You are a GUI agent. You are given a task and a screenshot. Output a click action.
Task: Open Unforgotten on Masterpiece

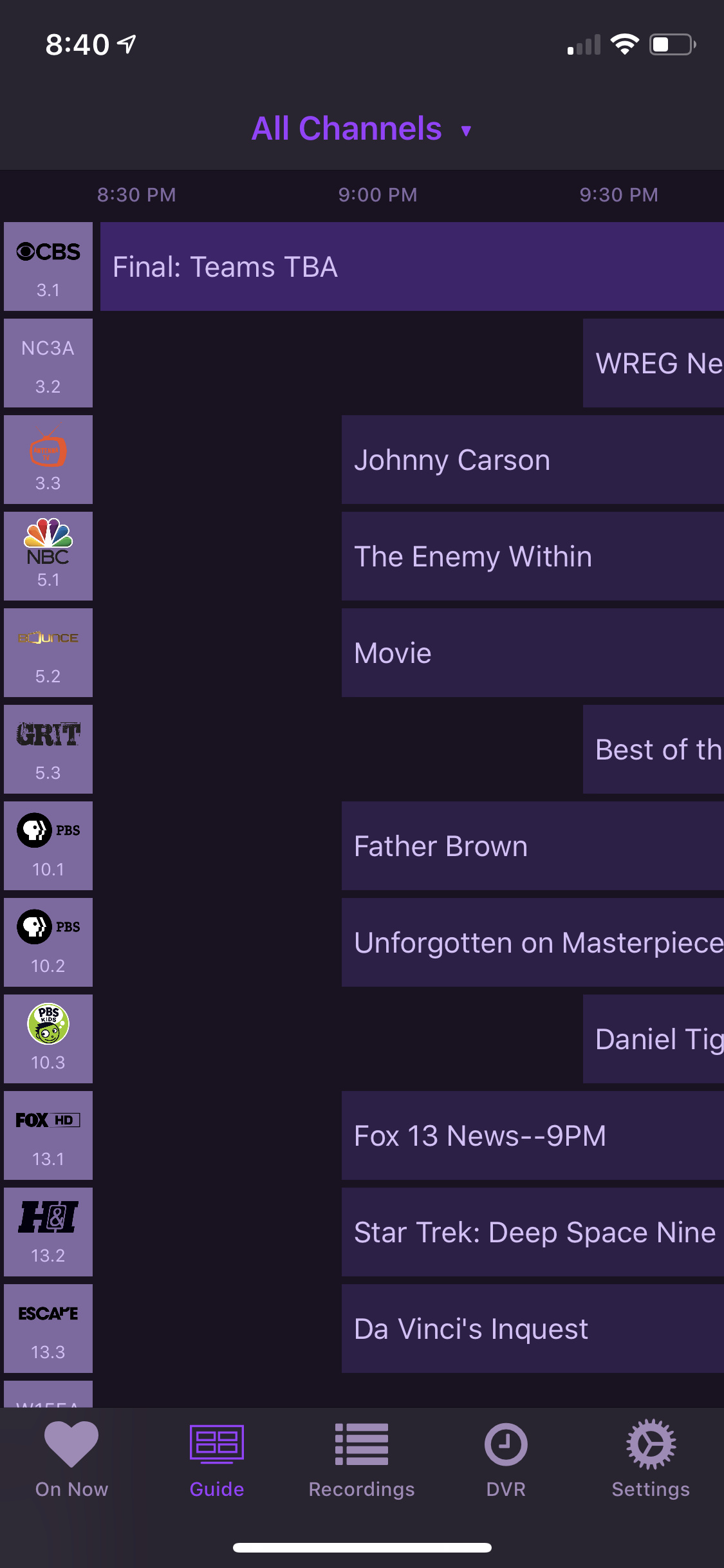[532, 942]
